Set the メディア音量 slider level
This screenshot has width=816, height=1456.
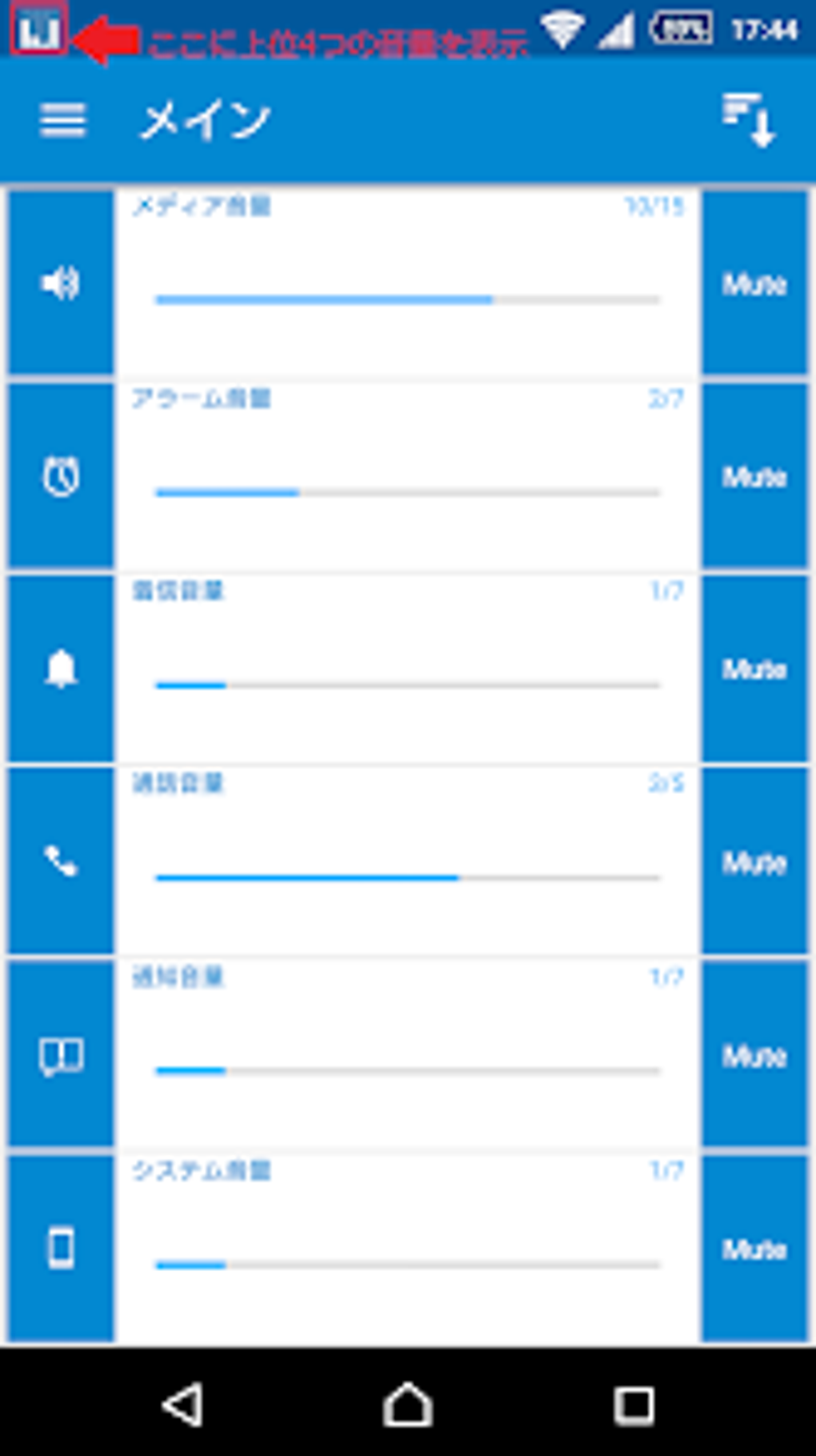408,299
